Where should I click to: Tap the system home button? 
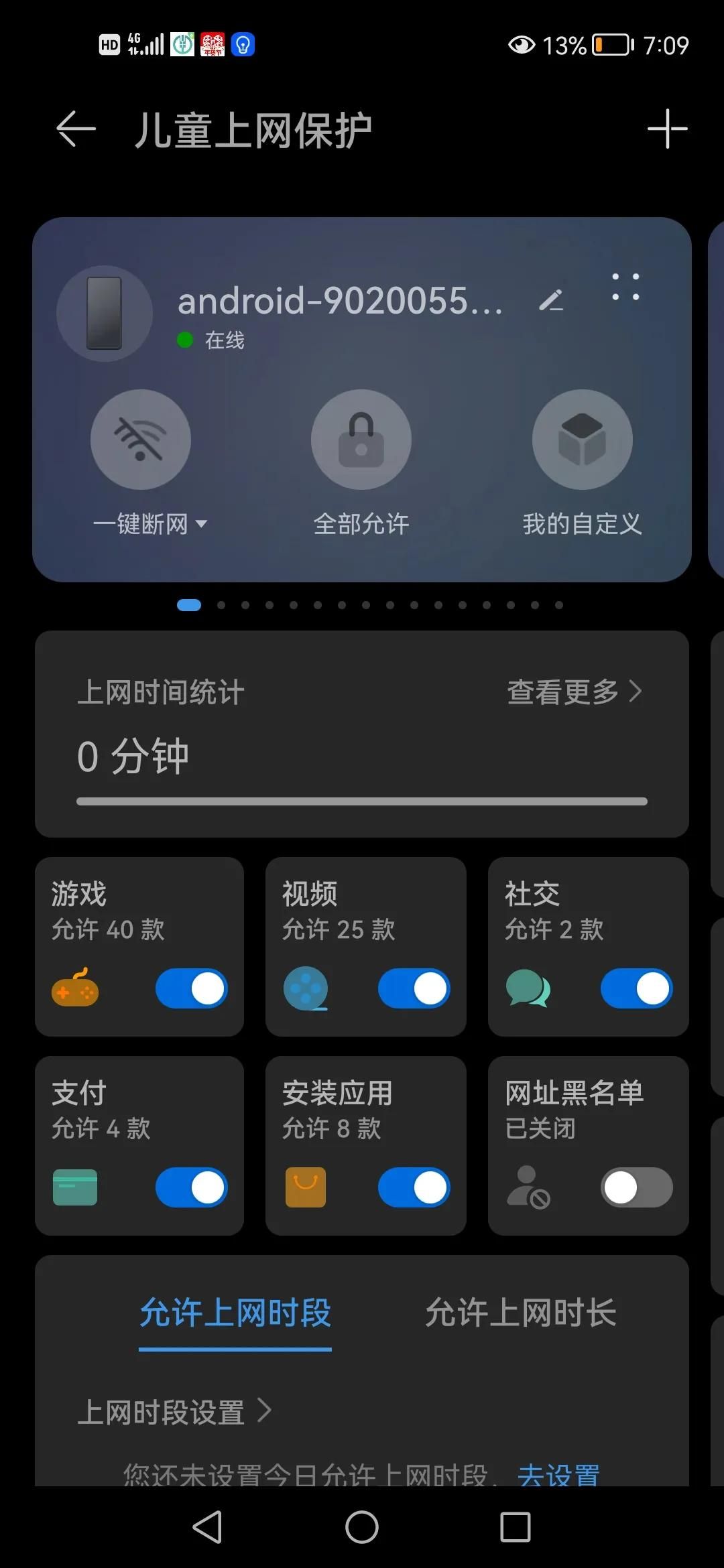click(362, 1528)
